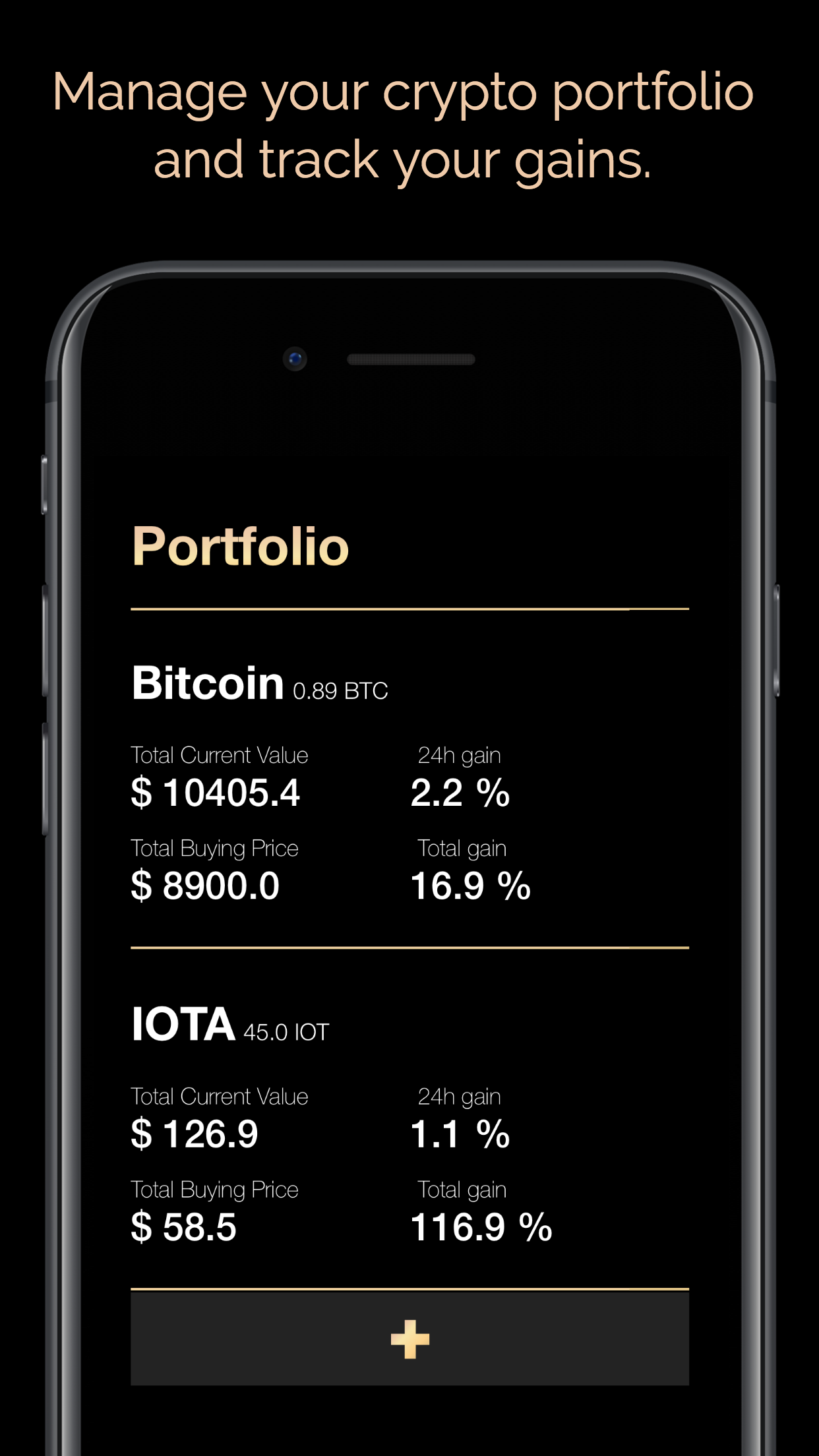The image size is (819, 1456).
Task: Tap the IOTA coin name heading
Action: 183,1024
